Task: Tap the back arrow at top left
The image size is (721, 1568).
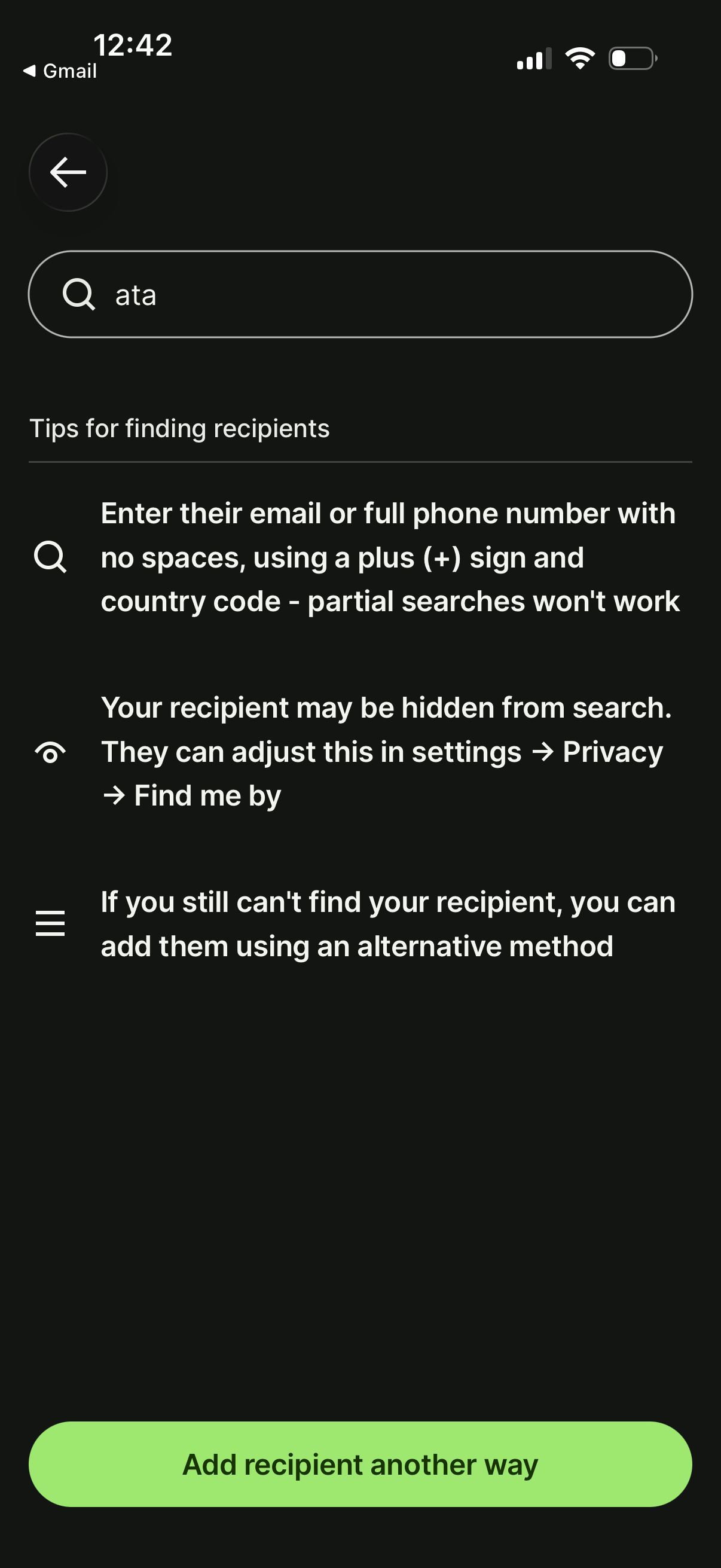Action: [68, 172]
